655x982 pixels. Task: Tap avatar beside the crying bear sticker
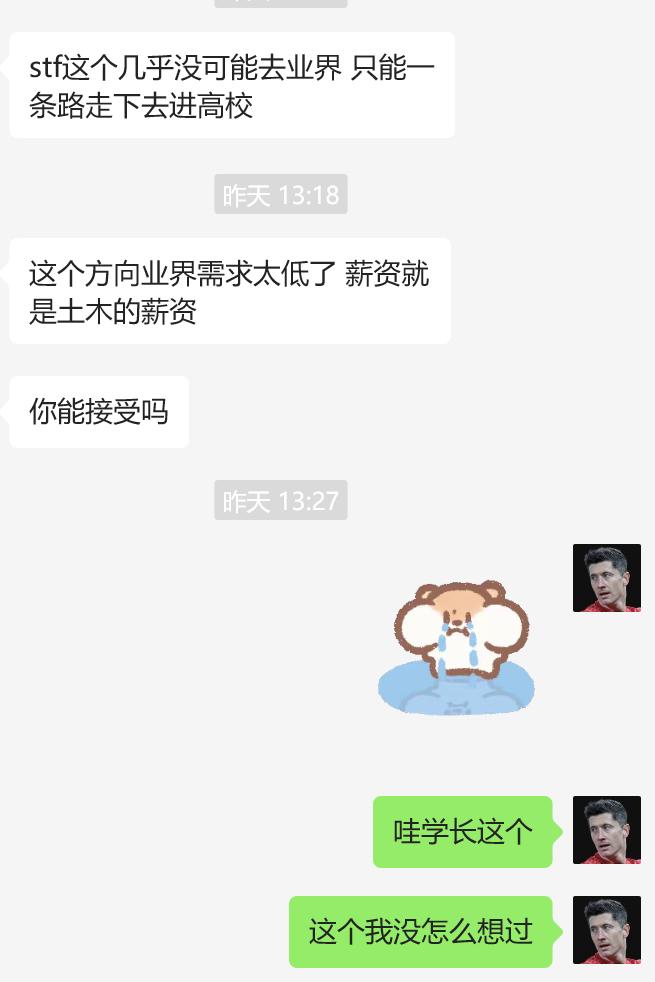606,578
